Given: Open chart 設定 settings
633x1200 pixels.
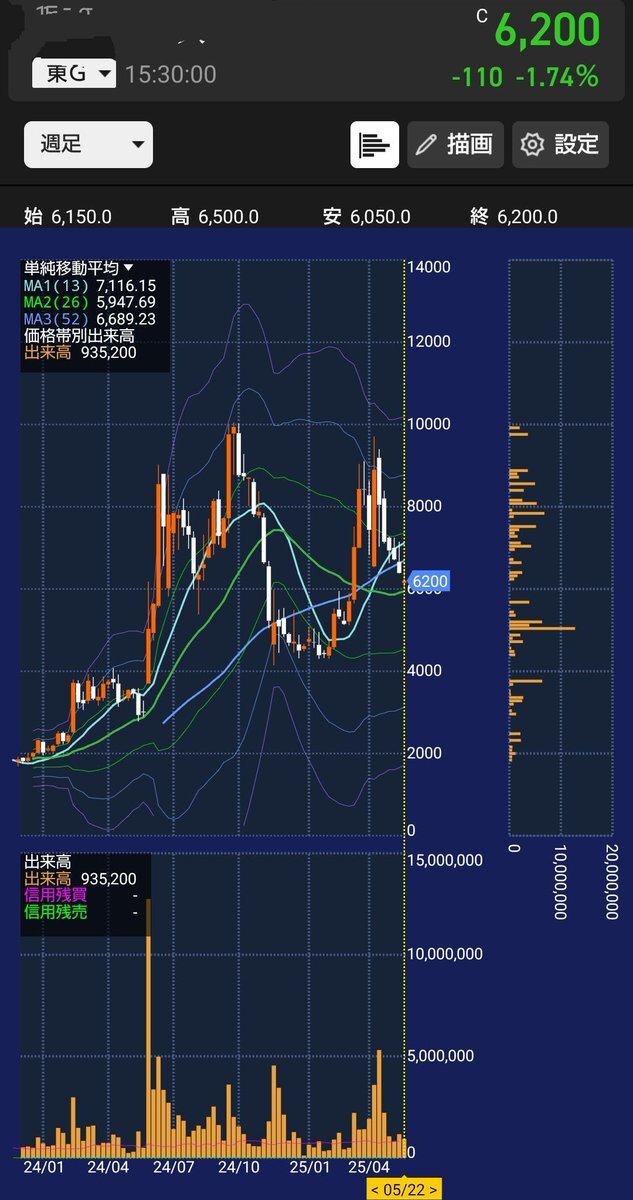Looking at the screenshot, I should (560, 144).
